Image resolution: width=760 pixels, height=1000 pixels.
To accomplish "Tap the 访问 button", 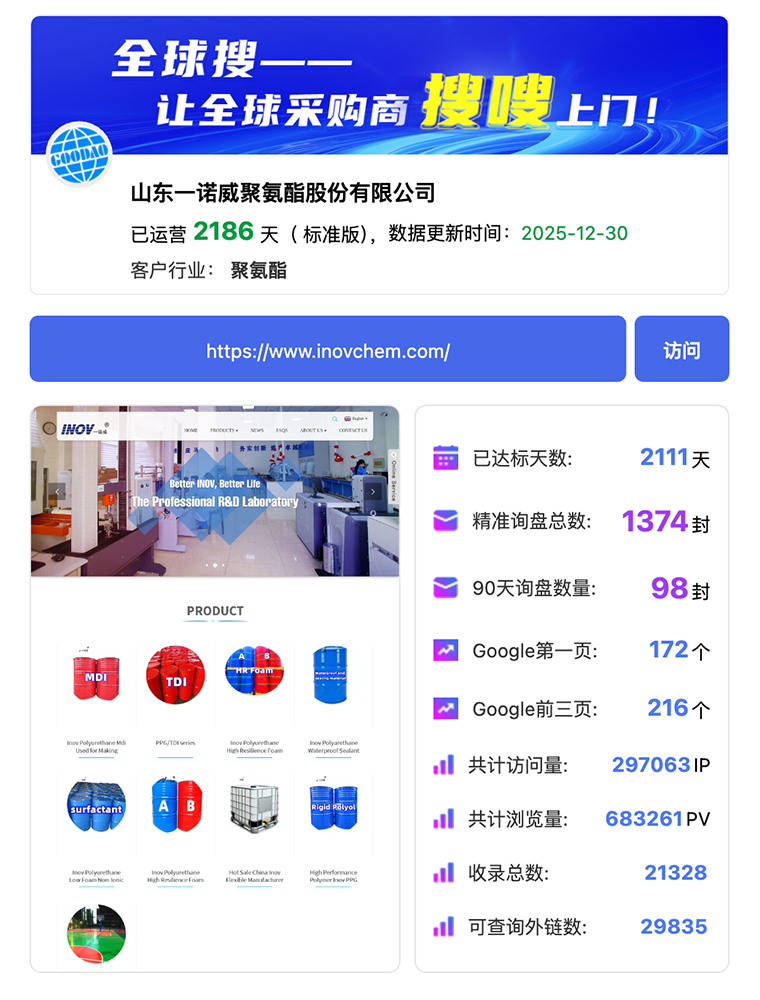I will coord(681,349).
